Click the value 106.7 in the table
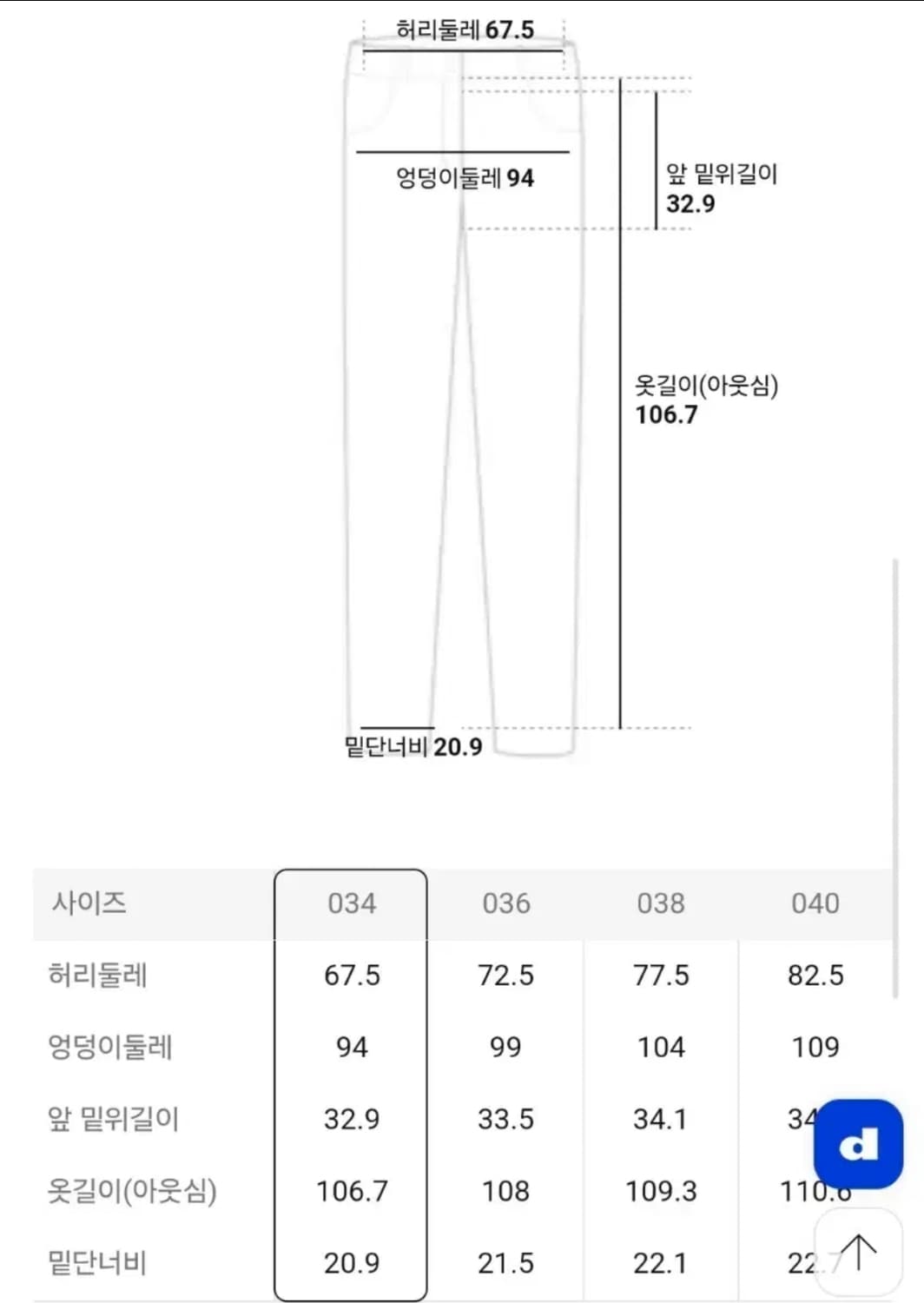 tap(351, 1191)
